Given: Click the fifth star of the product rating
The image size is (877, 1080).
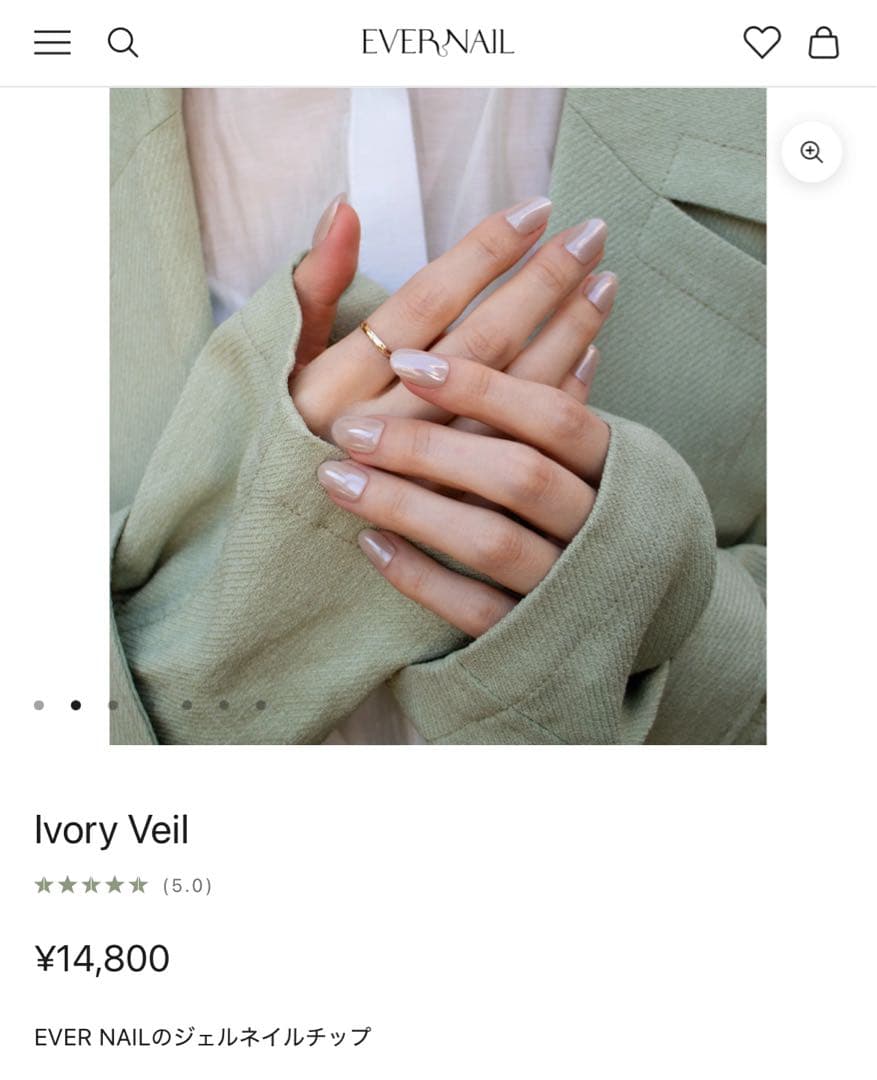Looking at the screenshot, I should tap(141, 884).
